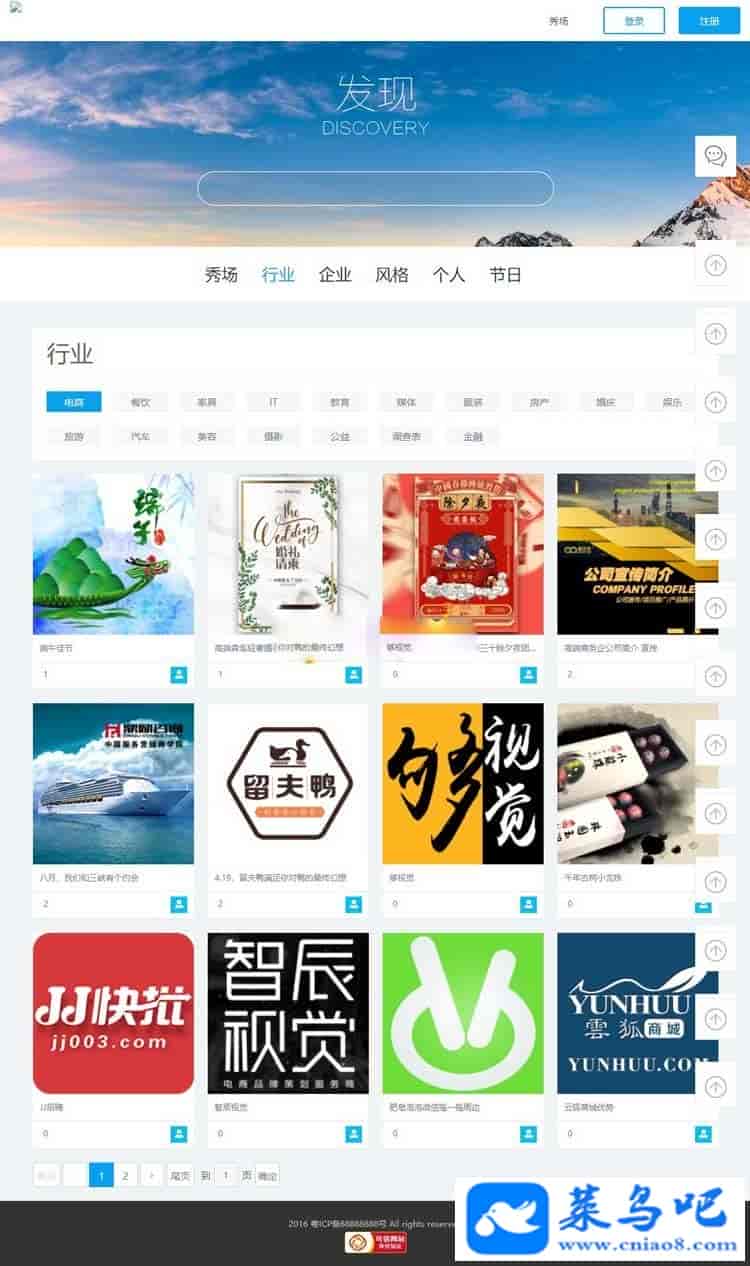Tap the user icon under 智辰视觉

[353, 1134]
